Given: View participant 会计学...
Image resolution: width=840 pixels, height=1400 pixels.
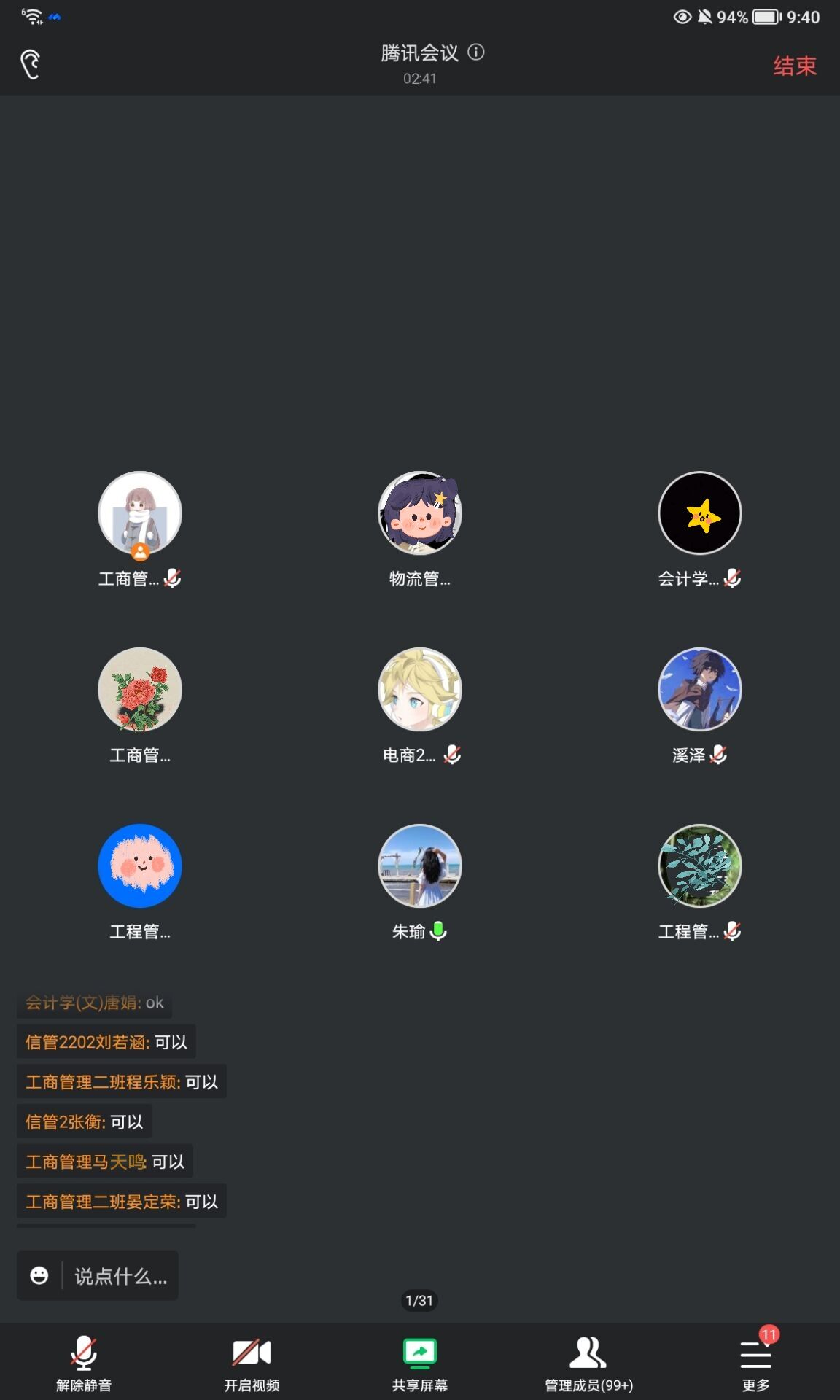Looking at the screenshot, I should point(700,513).
